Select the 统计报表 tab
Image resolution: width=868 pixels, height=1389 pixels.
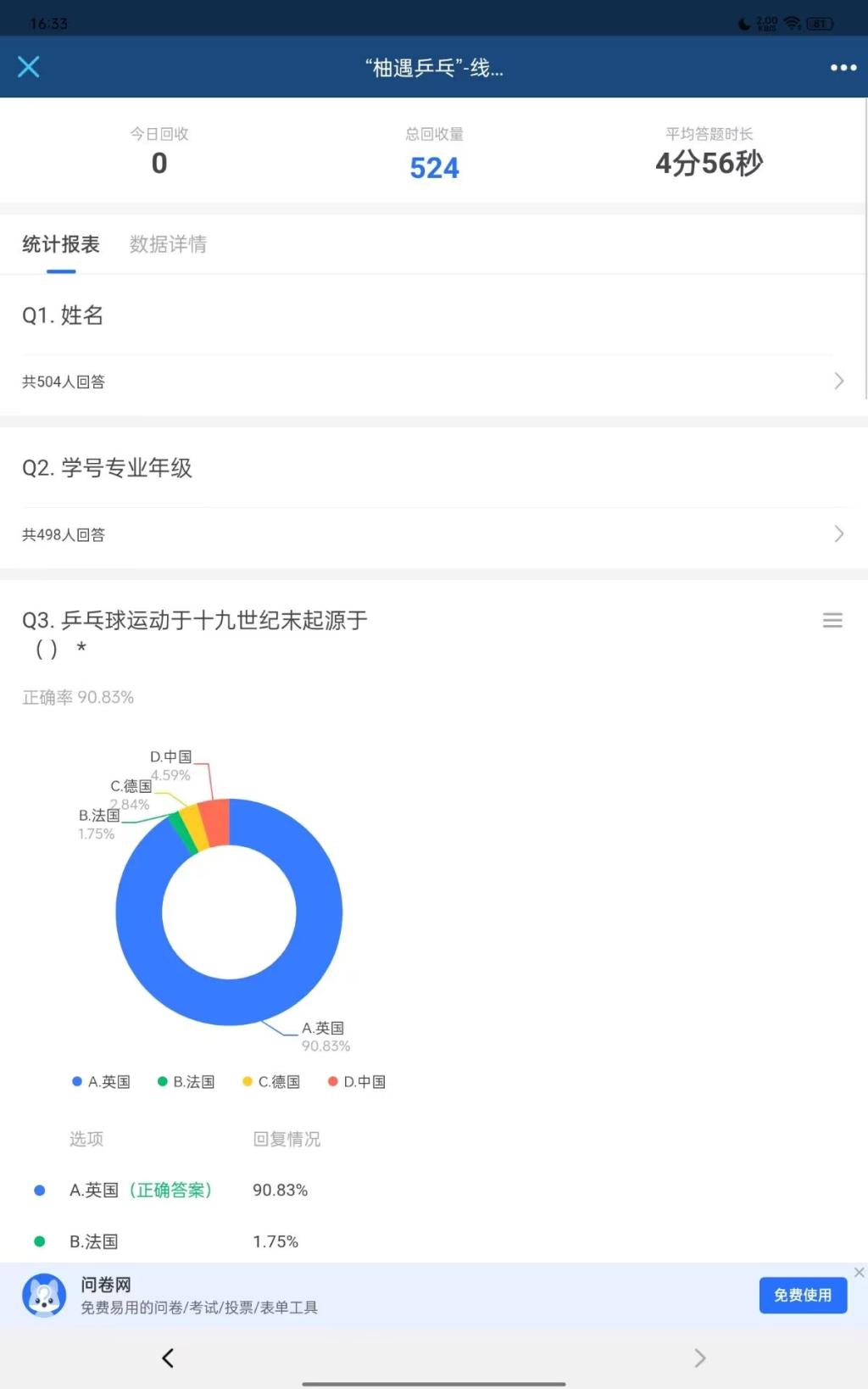[61, 244]
